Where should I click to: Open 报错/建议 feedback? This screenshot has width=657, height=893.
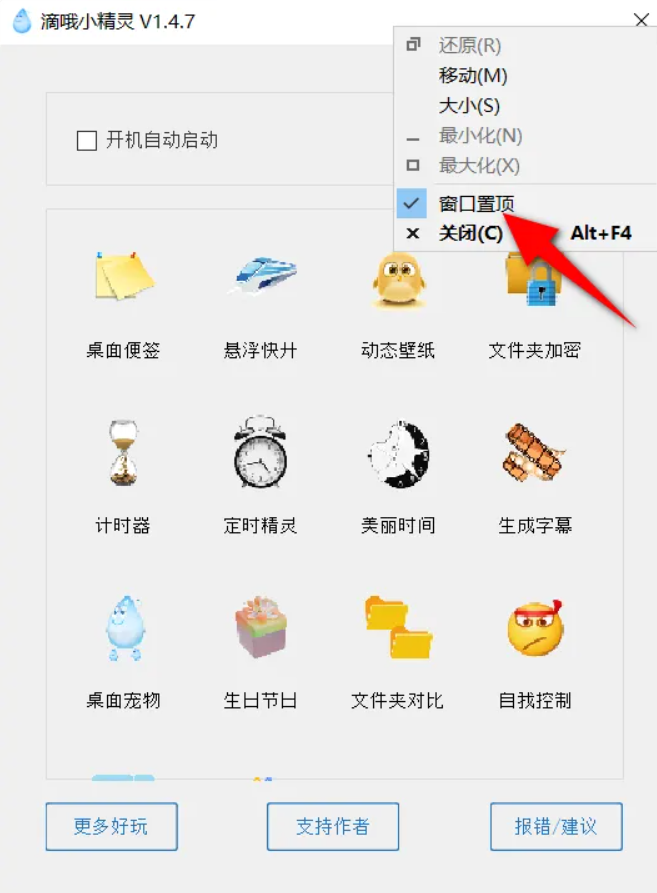coord(556,826)
